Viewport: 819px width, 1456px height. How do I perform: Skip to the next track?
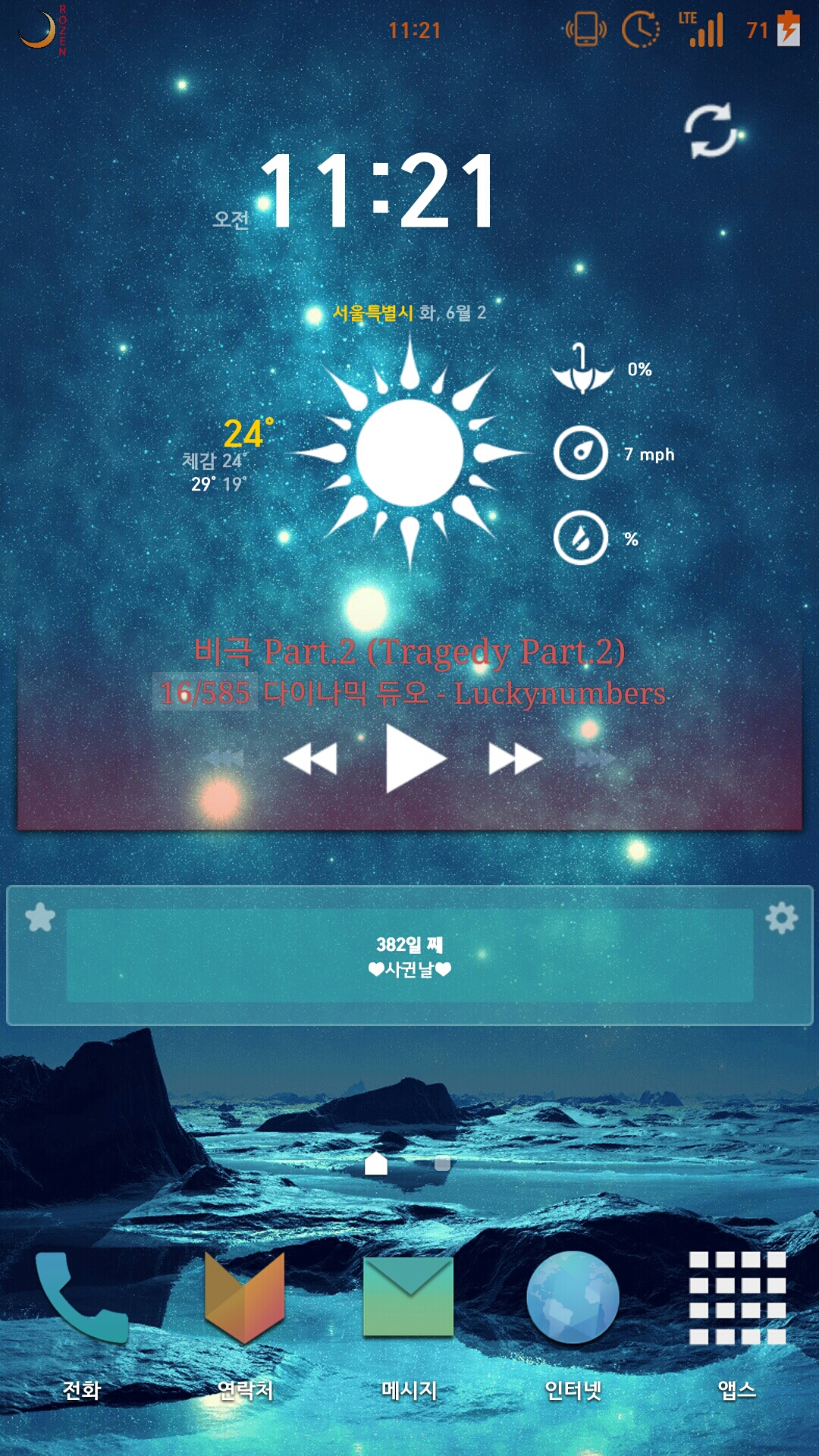515,759
